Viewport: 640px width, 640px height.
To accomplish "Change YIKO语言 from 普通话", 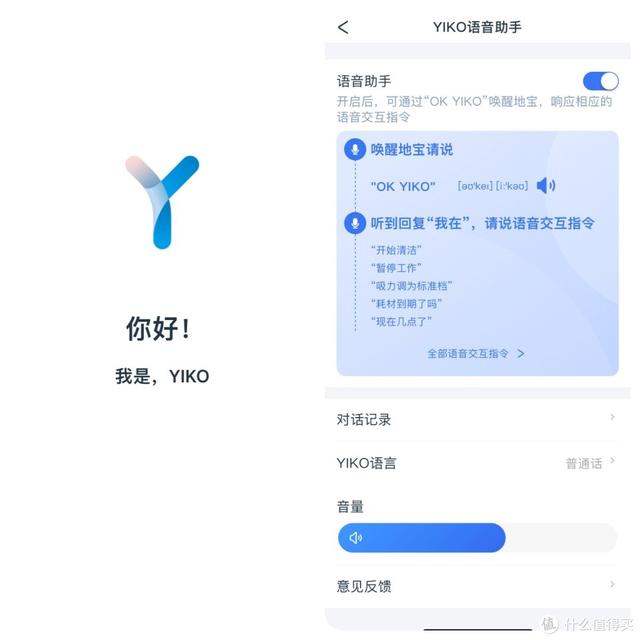I will pos(585,463).
